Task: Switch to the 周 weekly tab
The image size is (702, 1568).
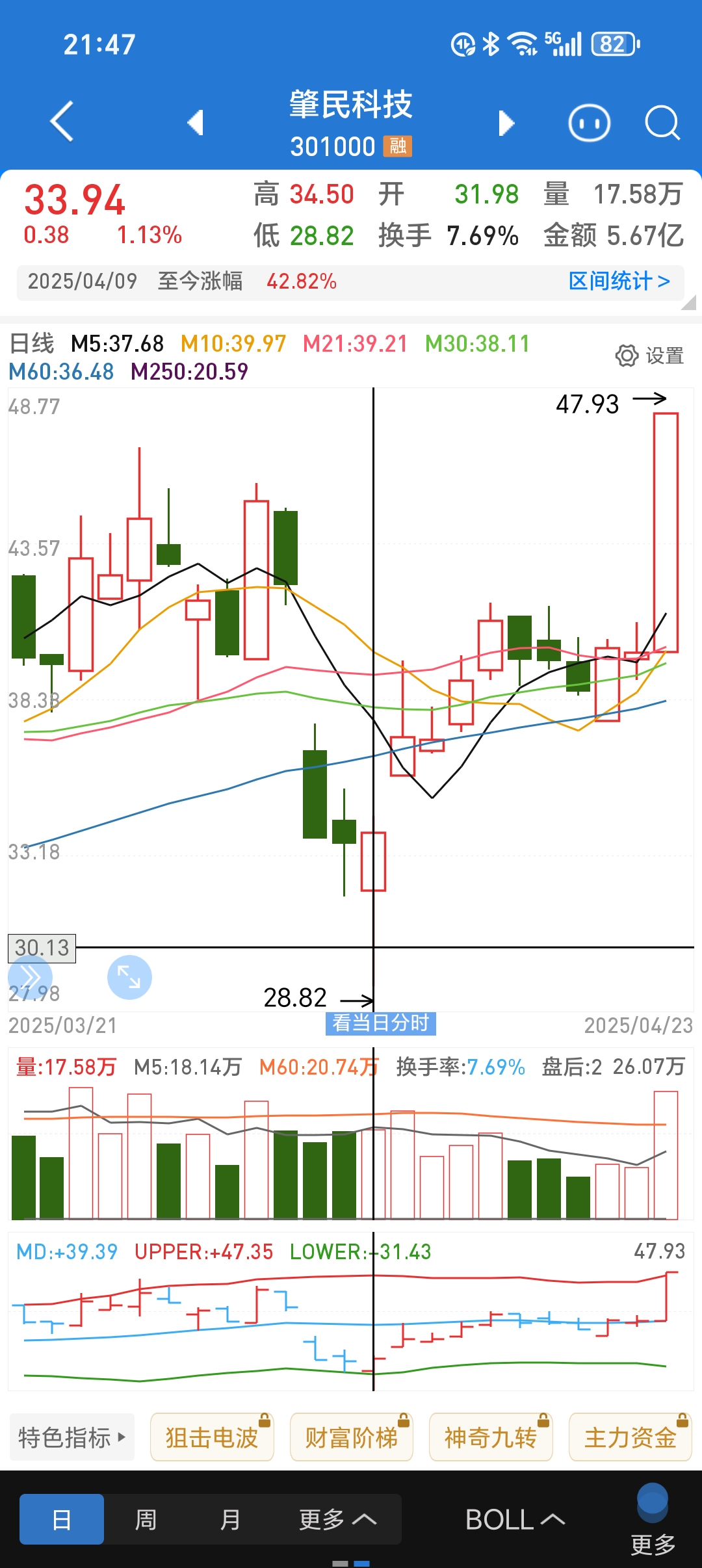Action: (x=146, y=1520)
